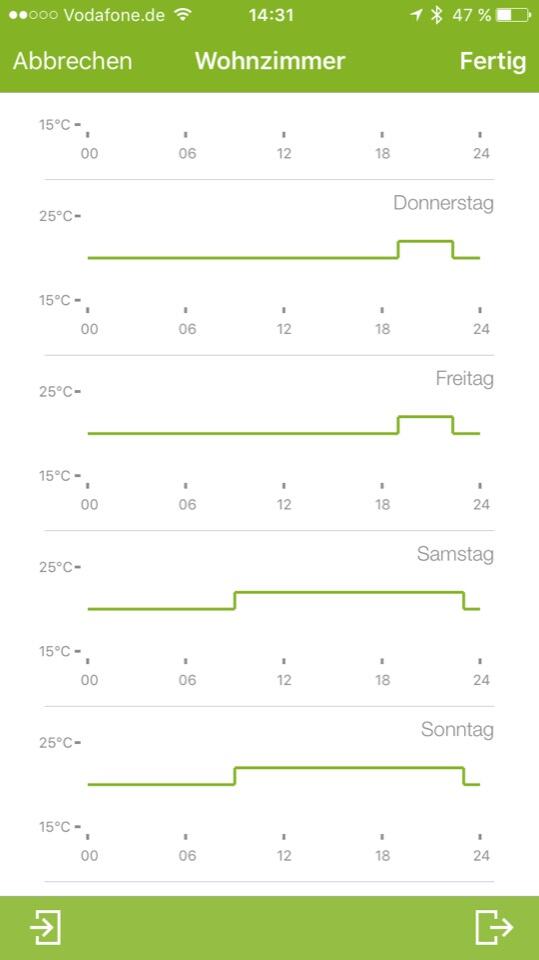Viewport: 539px width, 960px height.
Task: Open the Donnerstag heating schedule
Action: (x=270, y=268)
